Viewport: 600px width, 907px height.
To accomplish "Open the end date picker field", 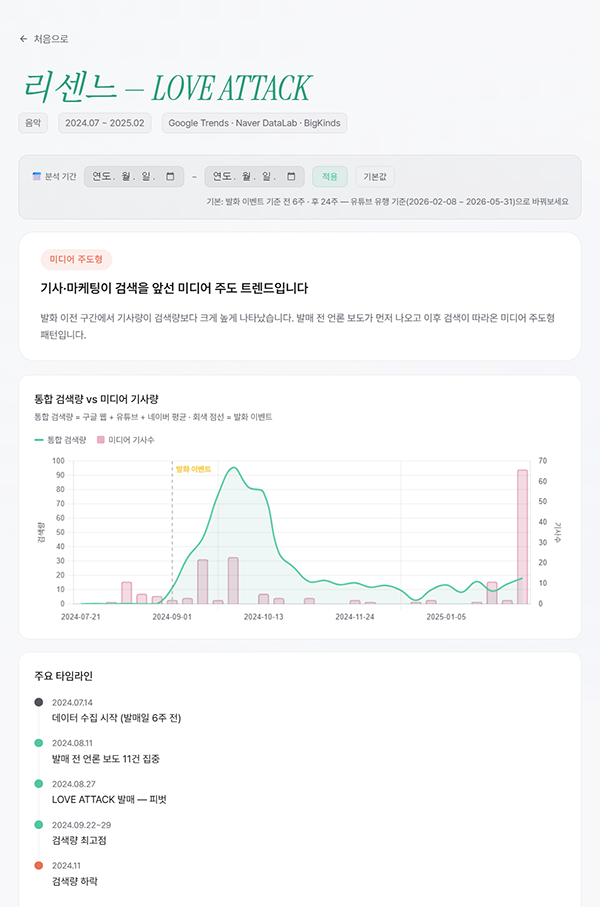I will (255, 176).
